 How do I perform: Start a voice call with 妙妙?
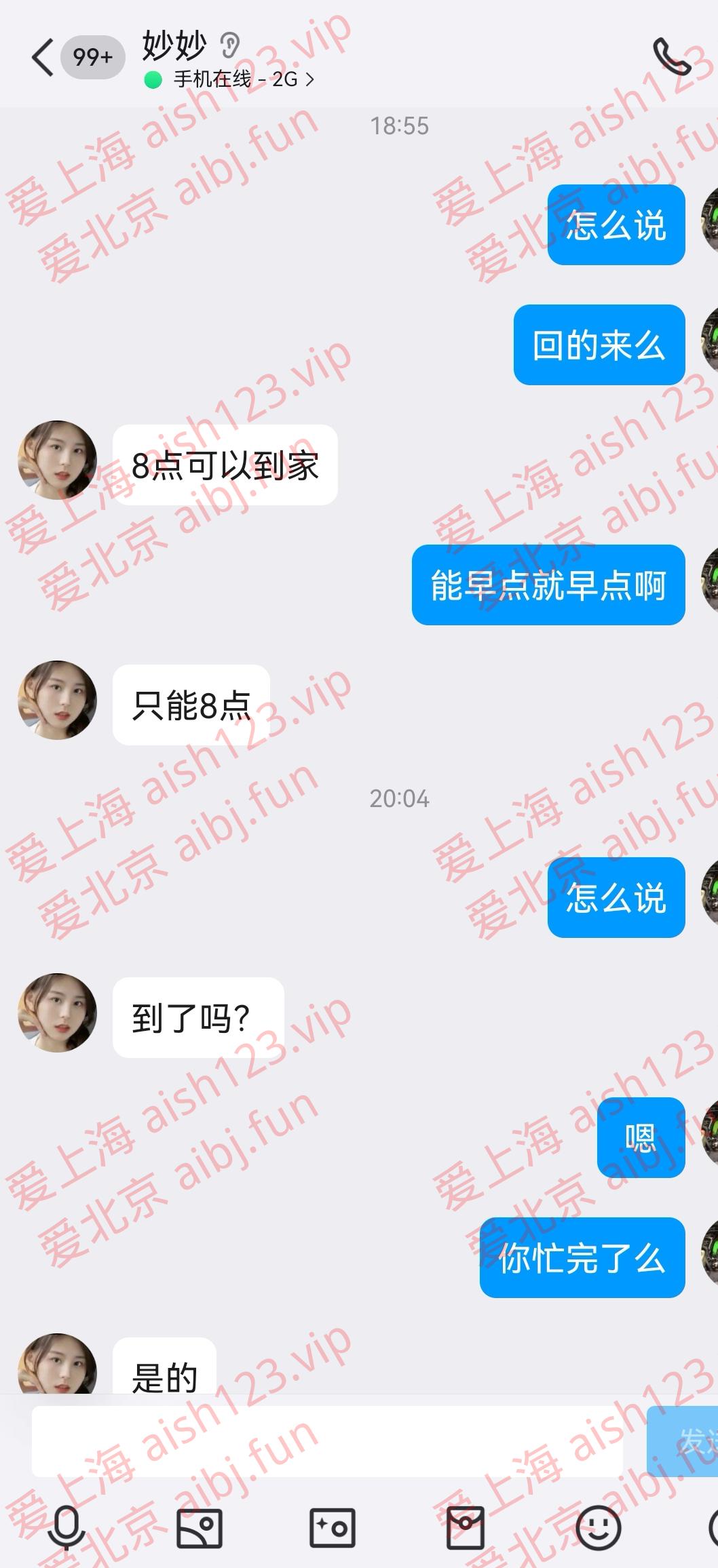pos(670,57)
